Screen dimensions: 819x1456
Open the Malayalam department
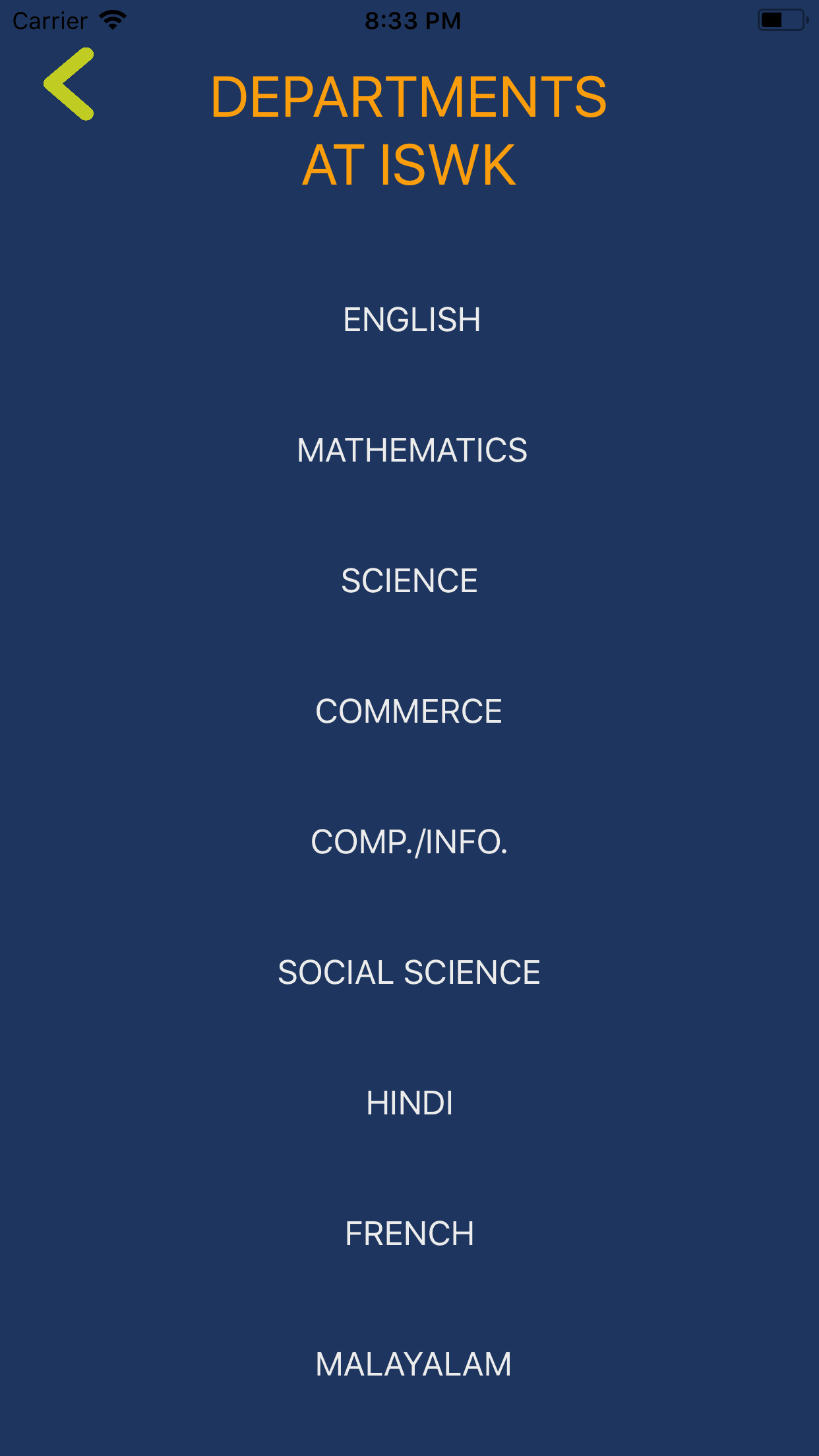413,1365
